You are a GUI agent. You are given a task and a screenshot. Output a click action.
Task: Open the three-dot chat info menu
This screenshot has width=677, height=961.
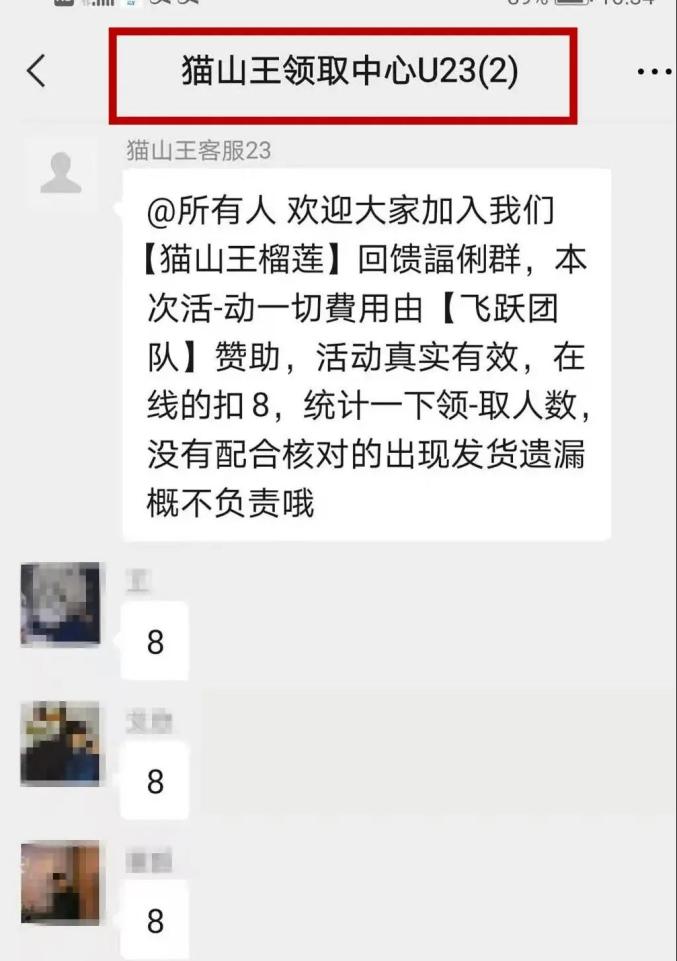[x=654, y=72]
